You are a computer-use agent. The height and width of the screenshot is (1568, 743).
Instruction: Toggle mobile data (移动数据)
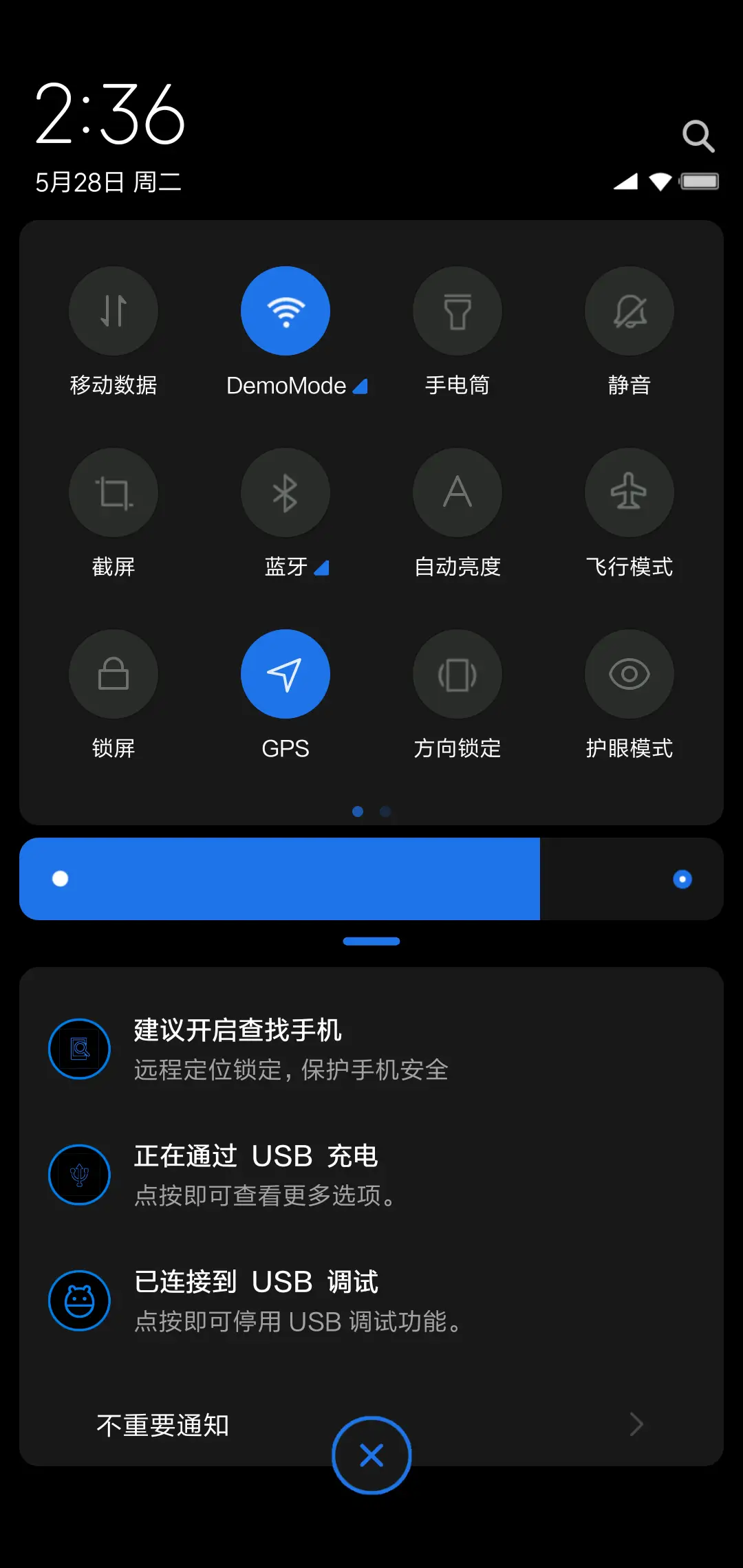[x=114, y=311]
